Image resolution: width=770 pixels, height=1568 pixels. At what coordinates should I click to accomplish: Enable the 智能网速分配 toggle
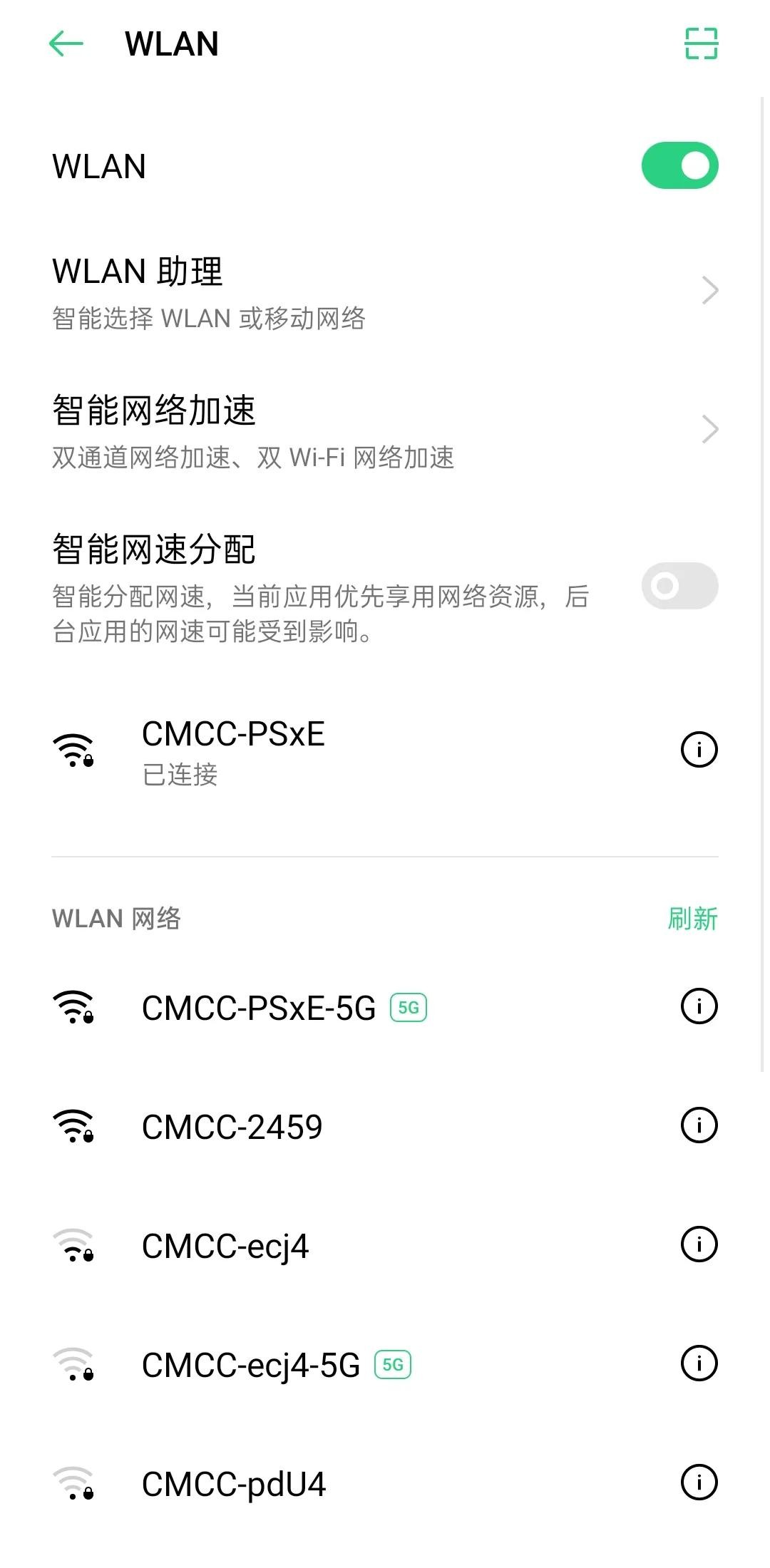click(x=679, y=586)
